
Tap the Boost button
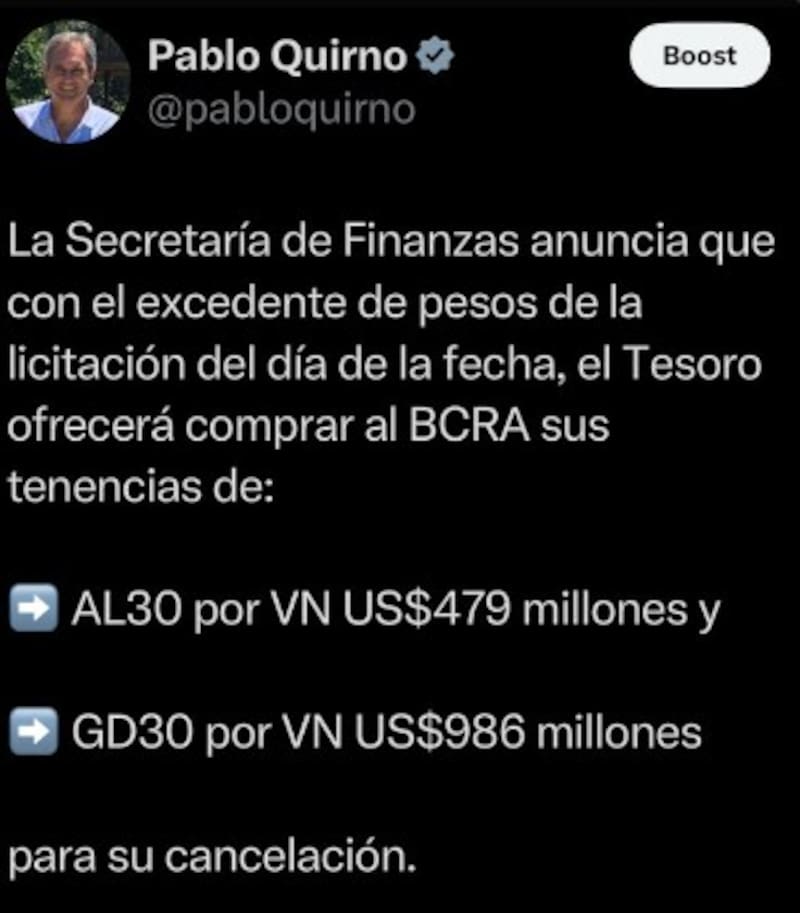click(x=699, y=55)
